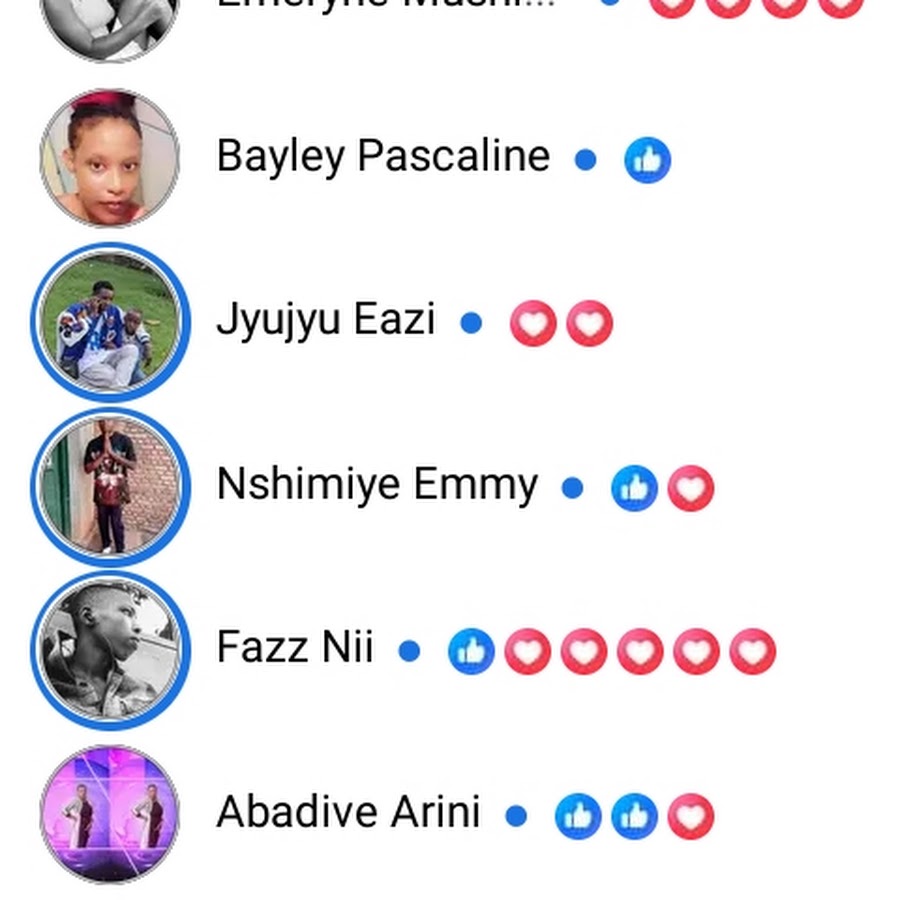This screenshot has height=900, width=900.
Task: Choose Abadive Arini in the list
Action: [x=348, y=812]
